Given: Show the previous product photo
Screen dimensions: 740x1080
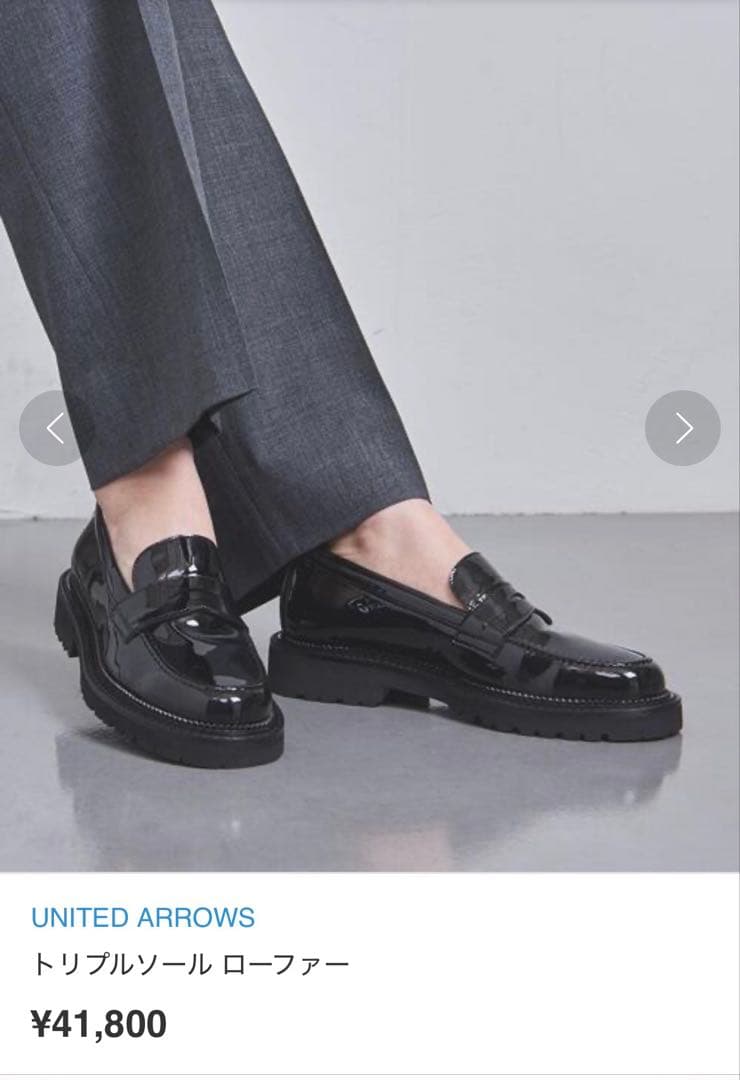Looking at the screenshot, I should pyautogui.click(x=55, y=428).
